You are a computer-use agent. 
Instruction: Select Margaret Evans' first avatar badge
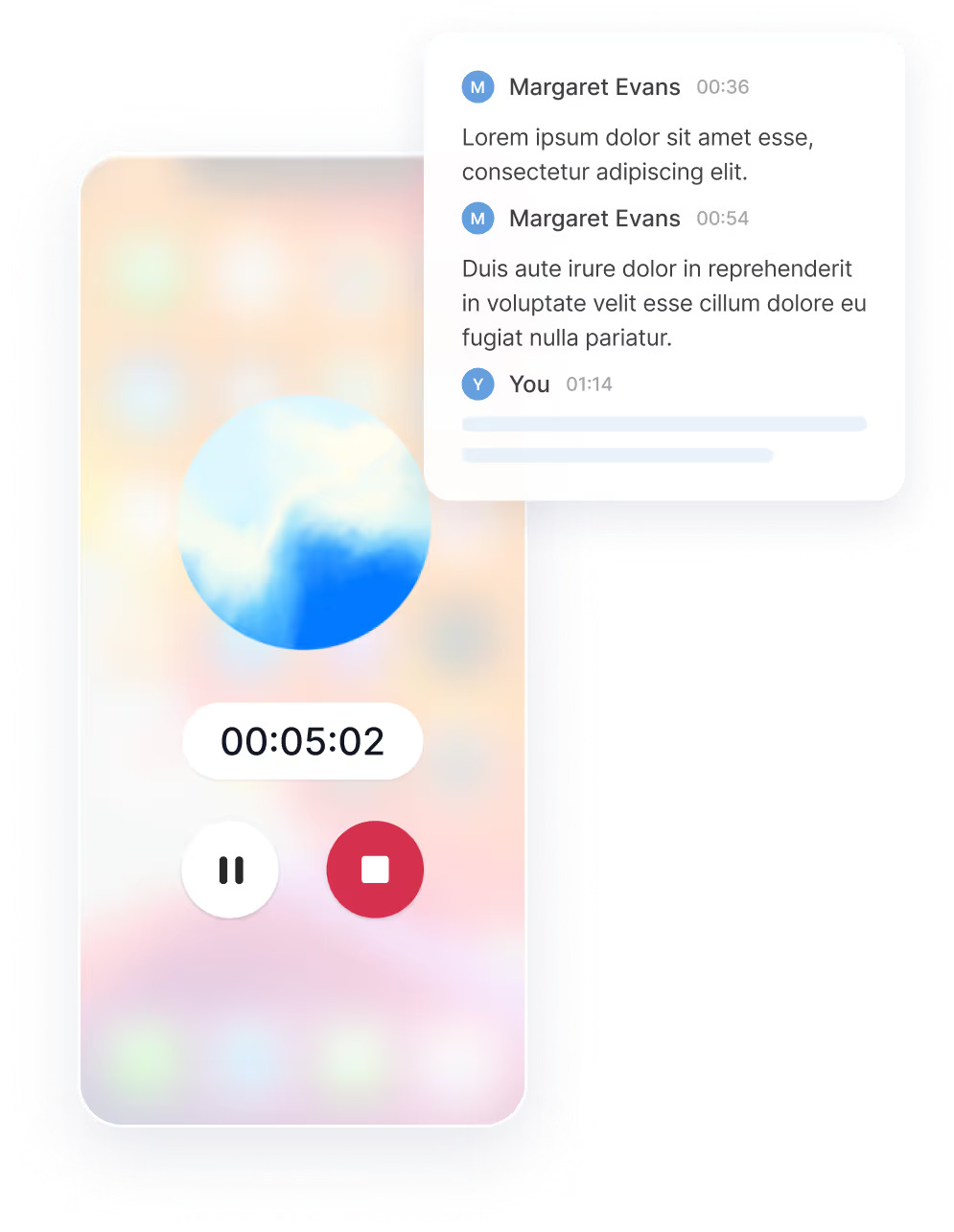tap(477, 86)
